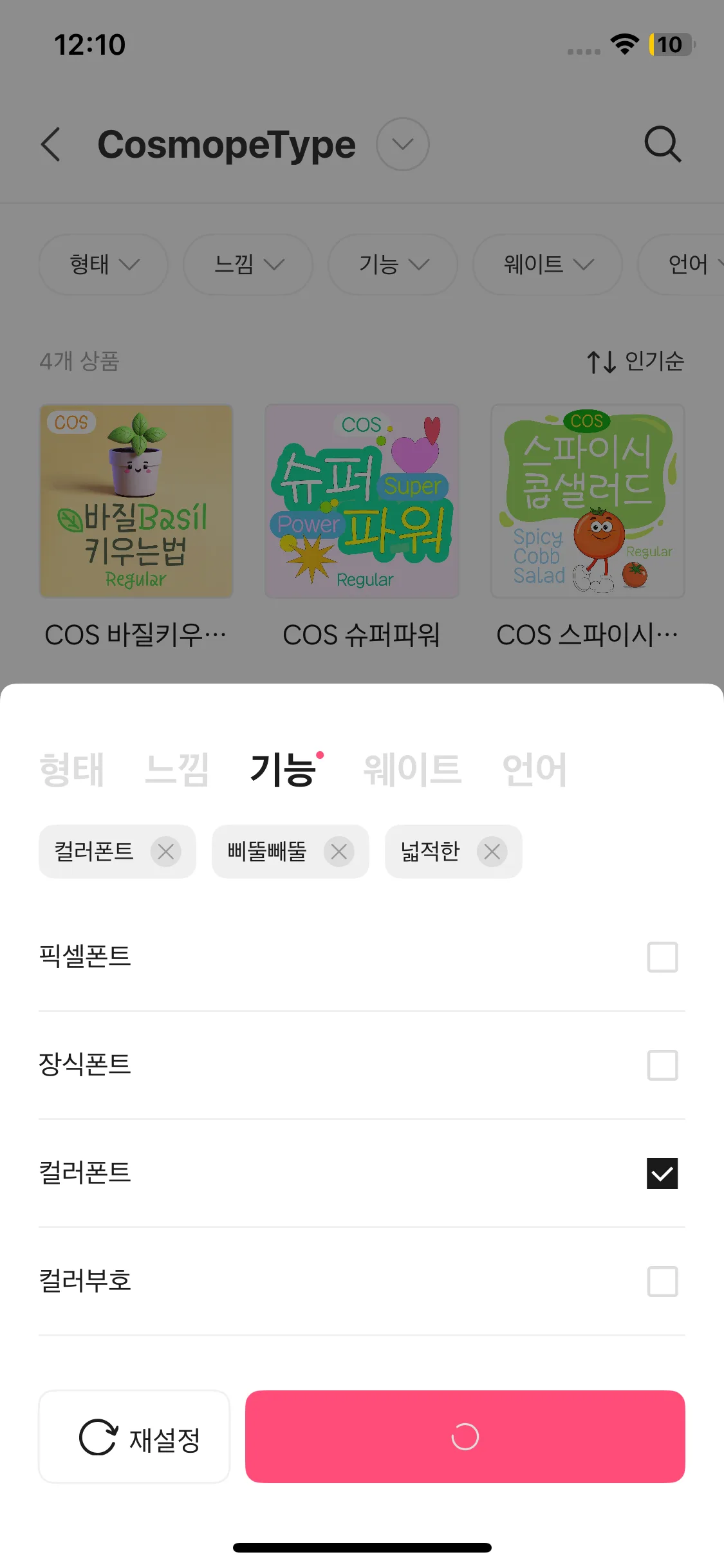Screen dimensions: 724x1568
Task: Switch to the 형태 filter tab
Action: pyautogui.click(x=71, y=769)
